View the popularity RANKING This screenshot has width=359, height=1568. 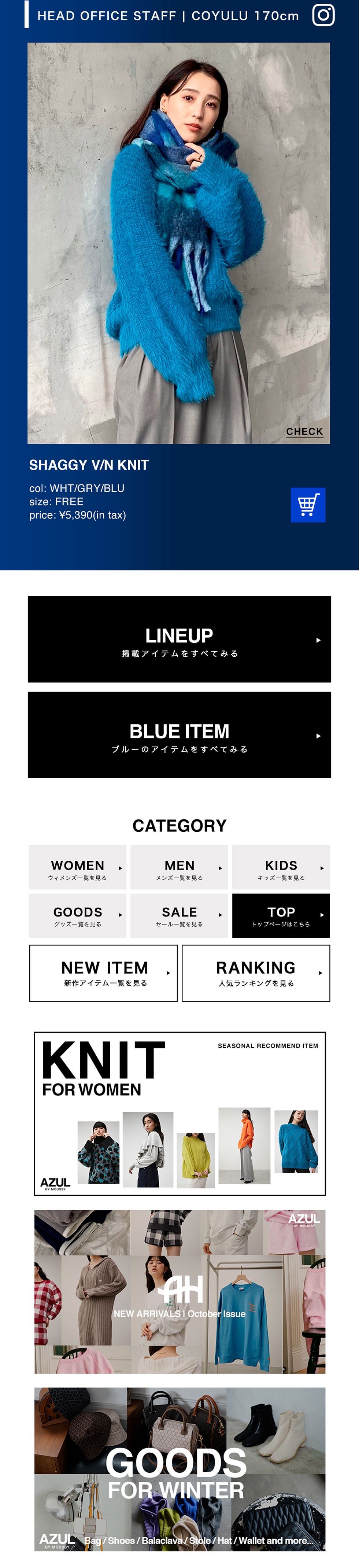256,973
